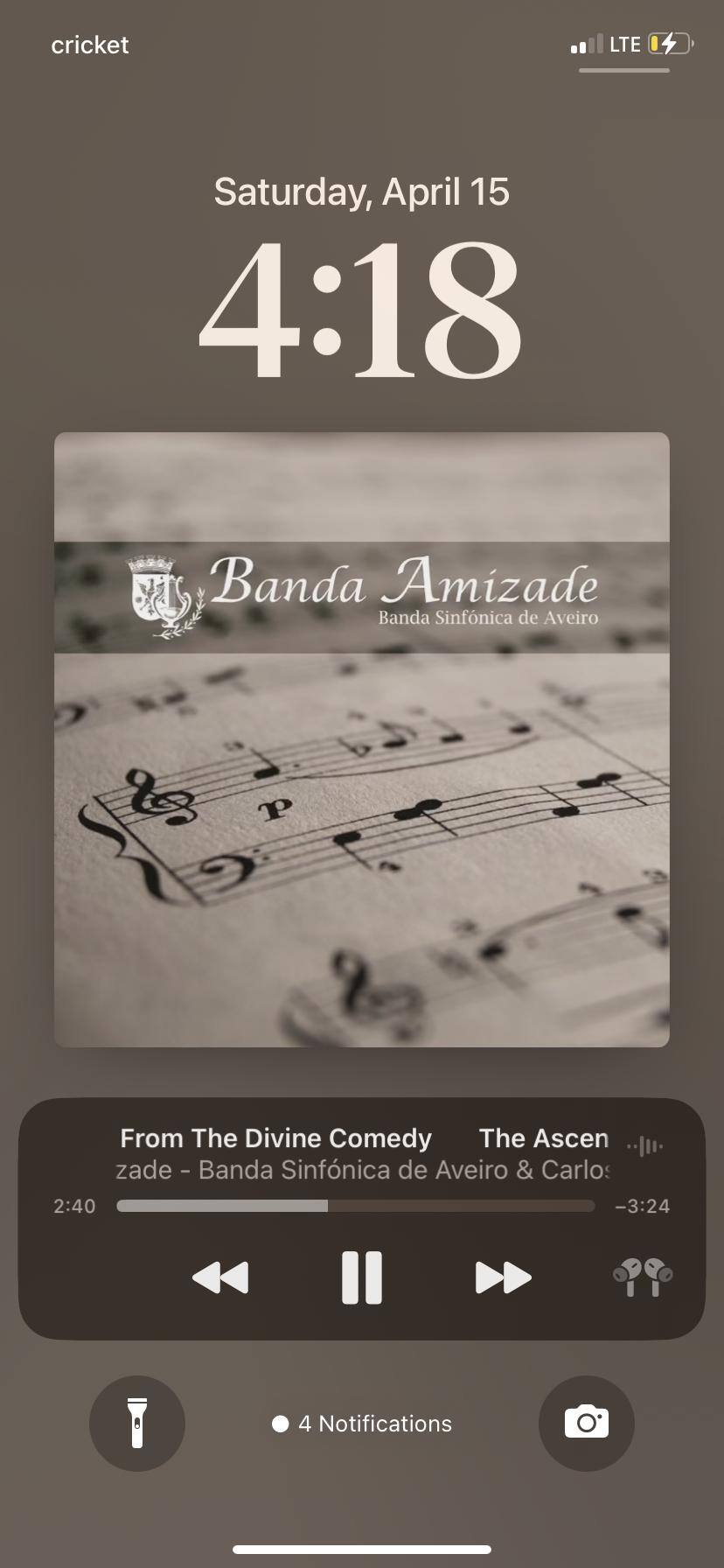Open the AirPods audio output picker
The height and width of the screenshot is (1568, 724).
click(643, 1277)
